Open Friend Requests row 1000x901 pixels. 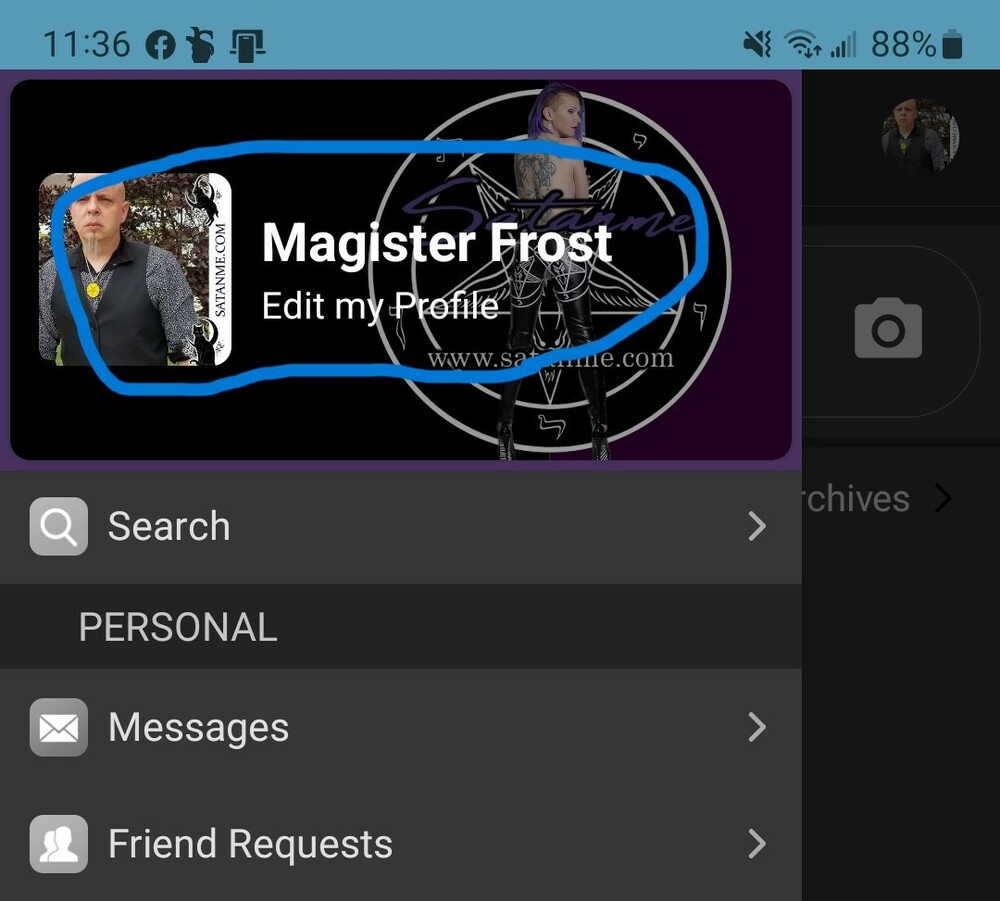coord(400,845)
